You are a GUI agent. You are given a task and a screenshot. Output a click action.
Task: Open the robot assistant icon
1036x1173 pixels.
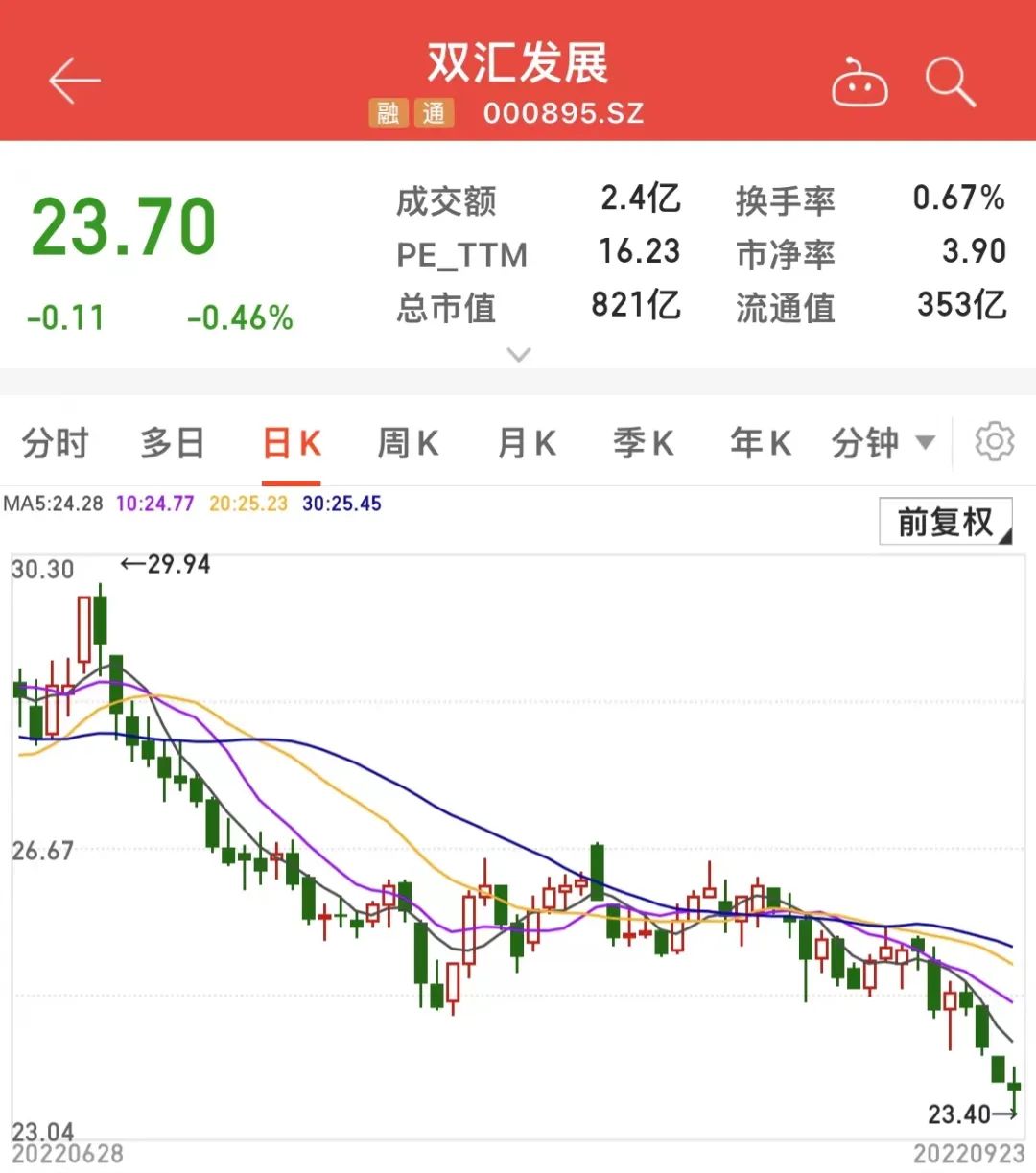click(859, 82)
